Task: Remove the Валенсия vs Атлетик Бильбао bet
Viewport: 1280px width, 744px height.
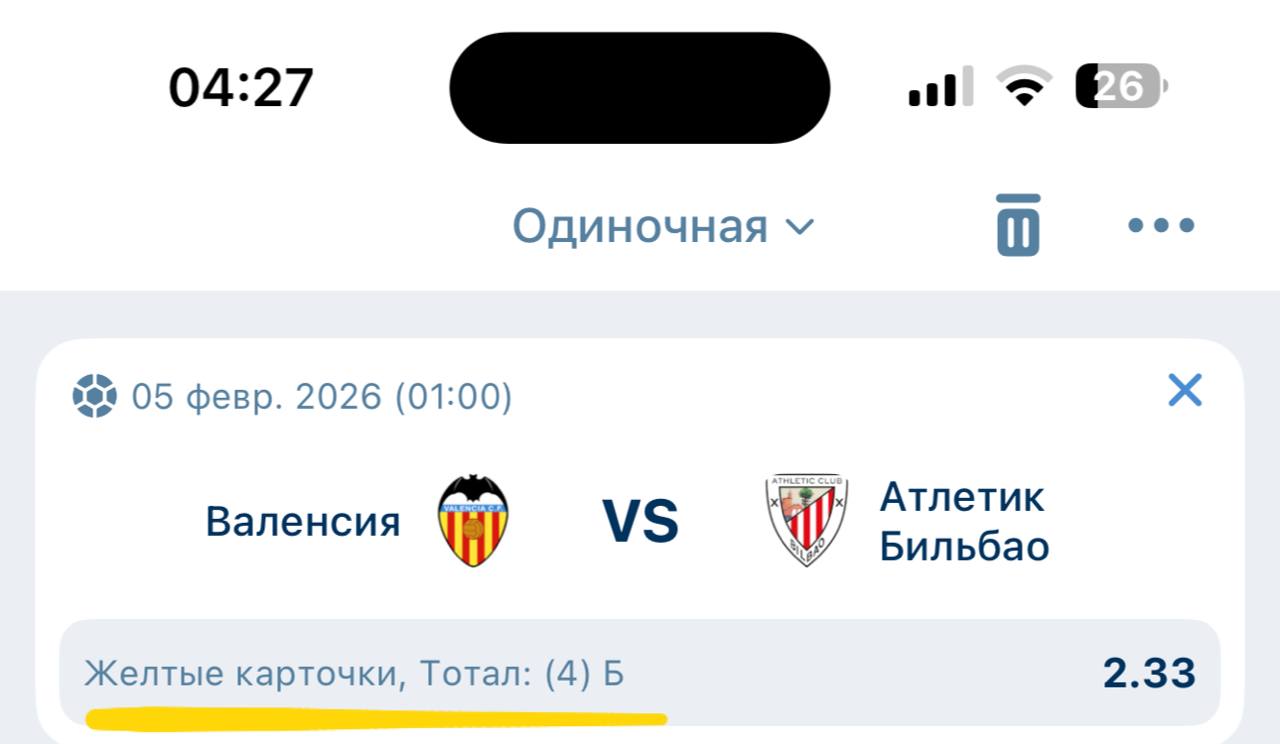Action: [1185, 390]
